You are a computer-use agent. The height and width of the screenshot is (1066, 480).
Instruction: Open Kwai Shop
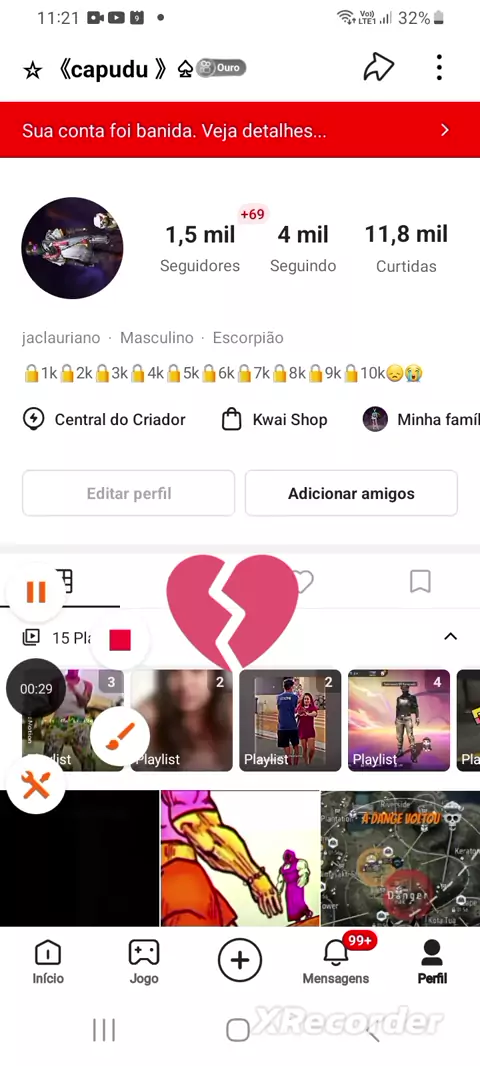pos(275,420)
